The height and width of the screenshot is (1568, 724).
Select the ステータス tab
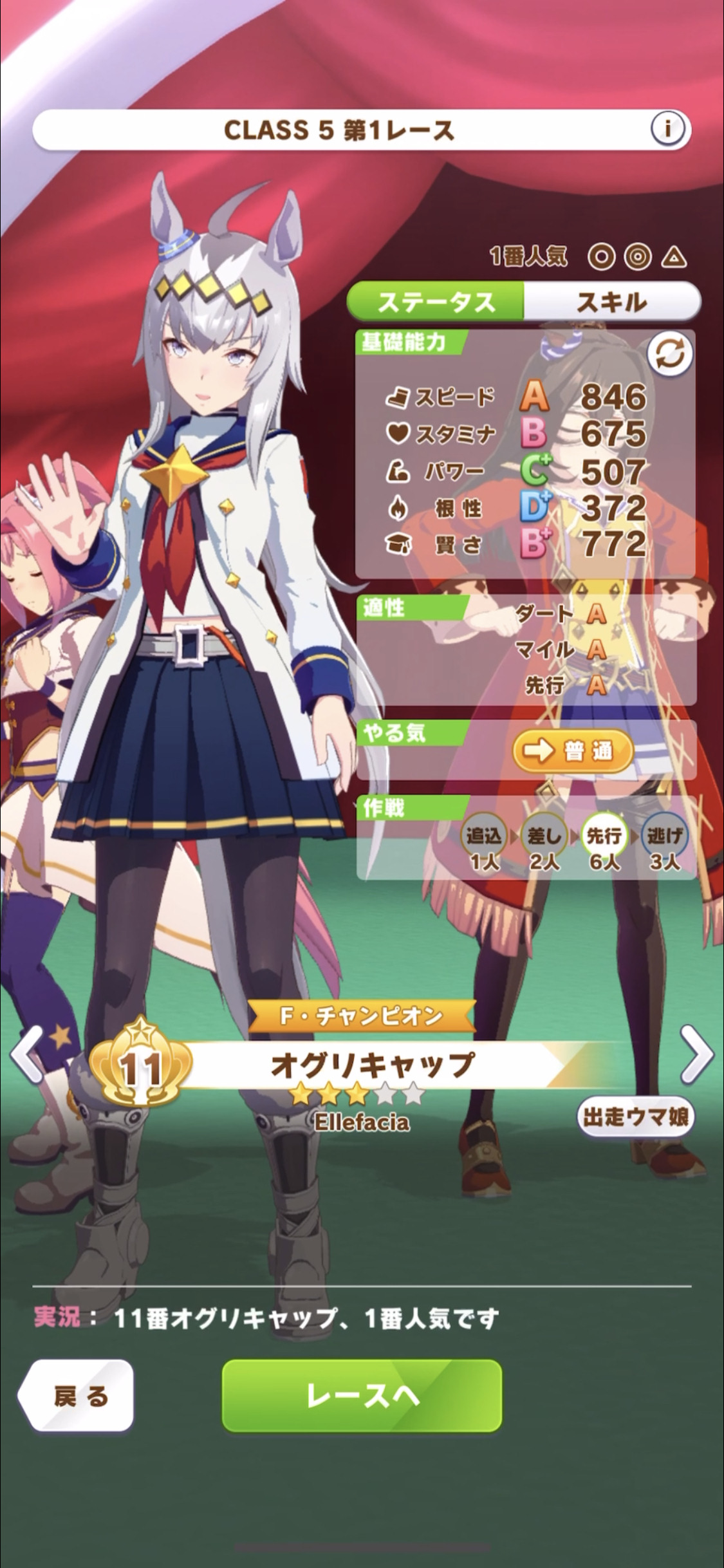tap(436, 301)
